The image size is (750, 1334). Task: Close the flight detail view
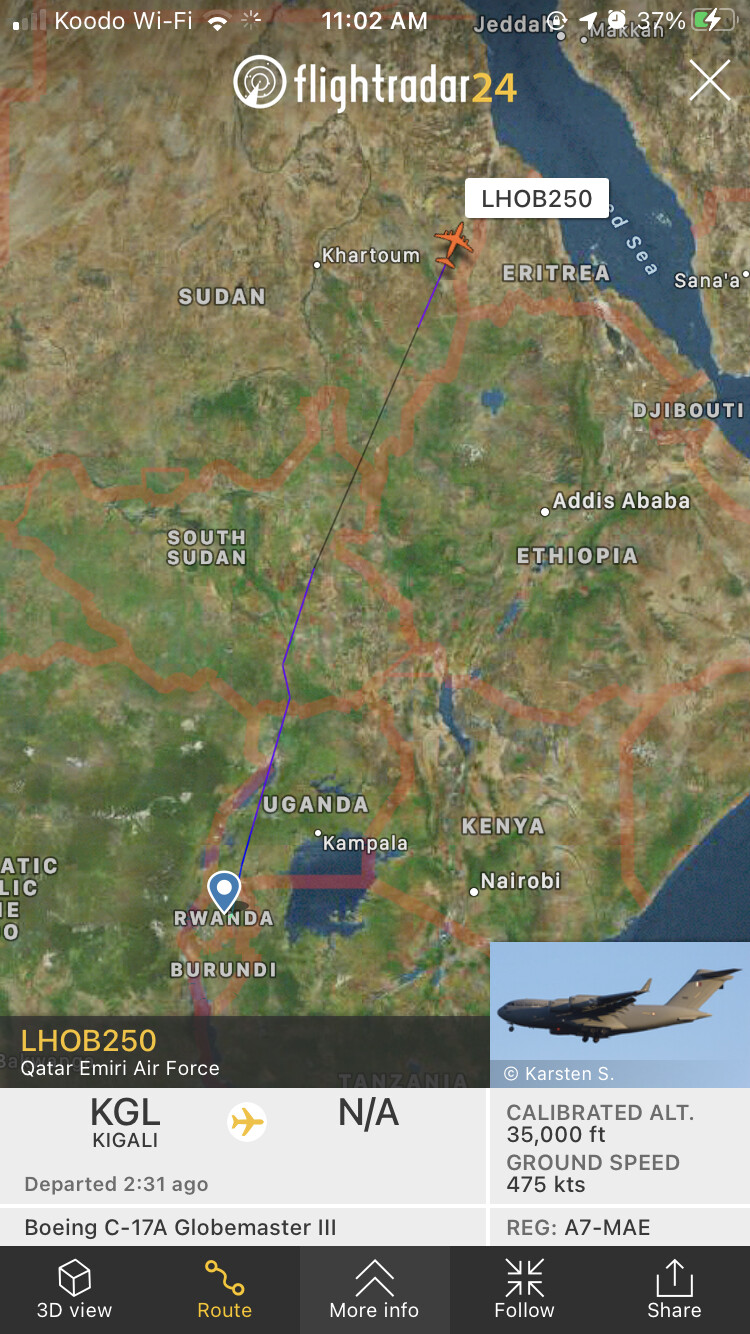(x=710, y=81)
